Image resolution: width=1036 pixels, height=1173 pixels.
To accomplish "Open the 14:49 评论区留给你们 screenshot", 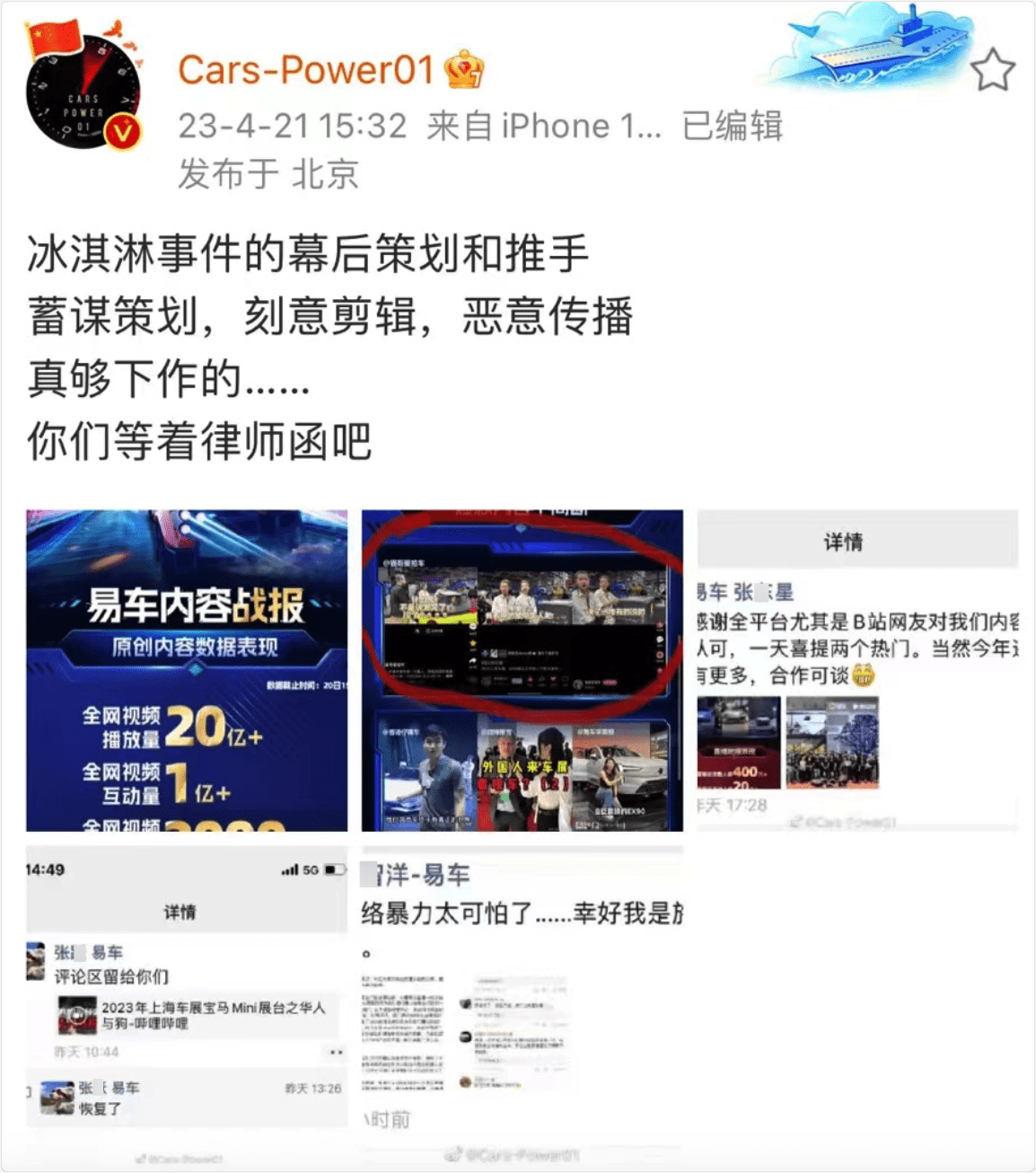I will point(187,999).
